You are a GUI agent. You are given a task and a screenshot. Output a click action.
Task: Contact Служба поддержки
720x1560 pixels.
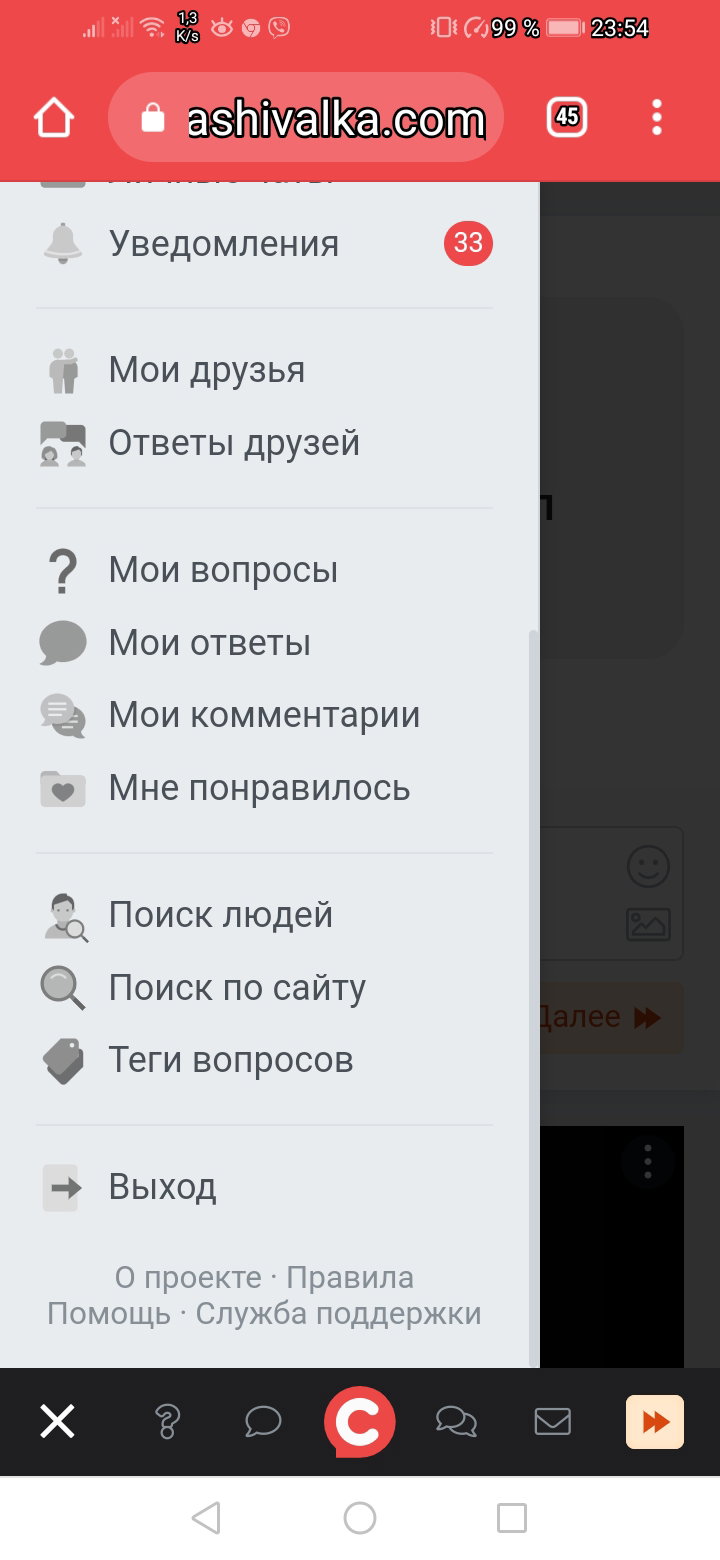click(x=338, y=1313)
